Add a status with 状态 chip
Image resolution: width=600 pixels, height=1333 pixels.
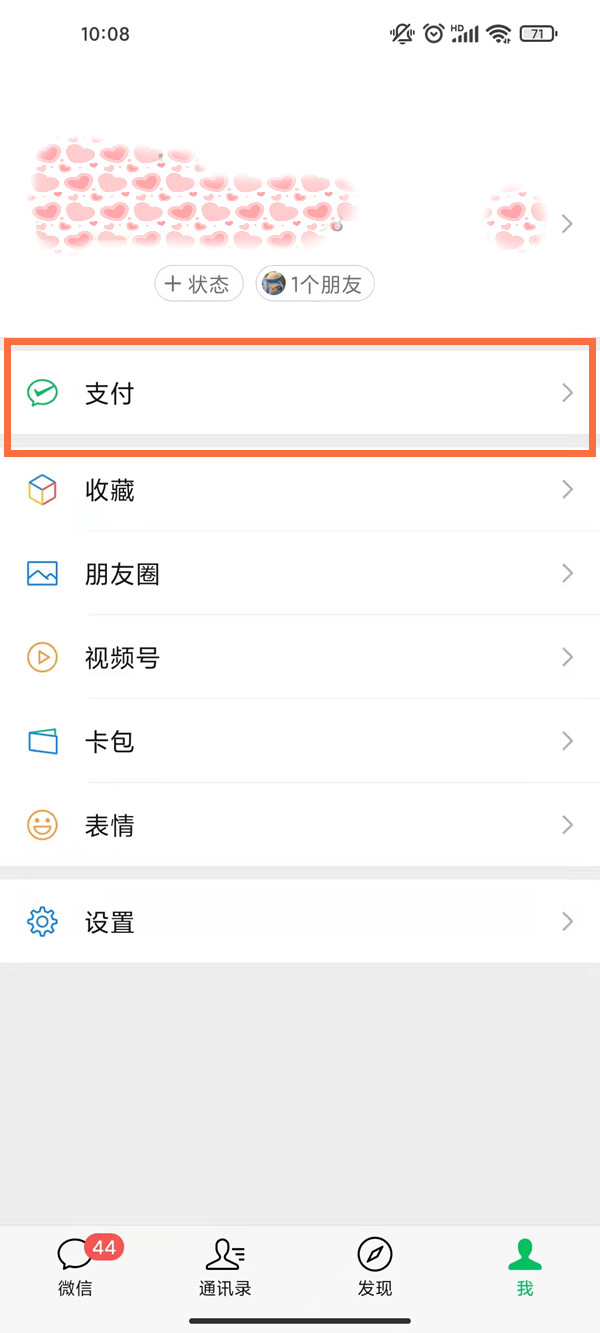pyautogui.click(x=199, y=284)
